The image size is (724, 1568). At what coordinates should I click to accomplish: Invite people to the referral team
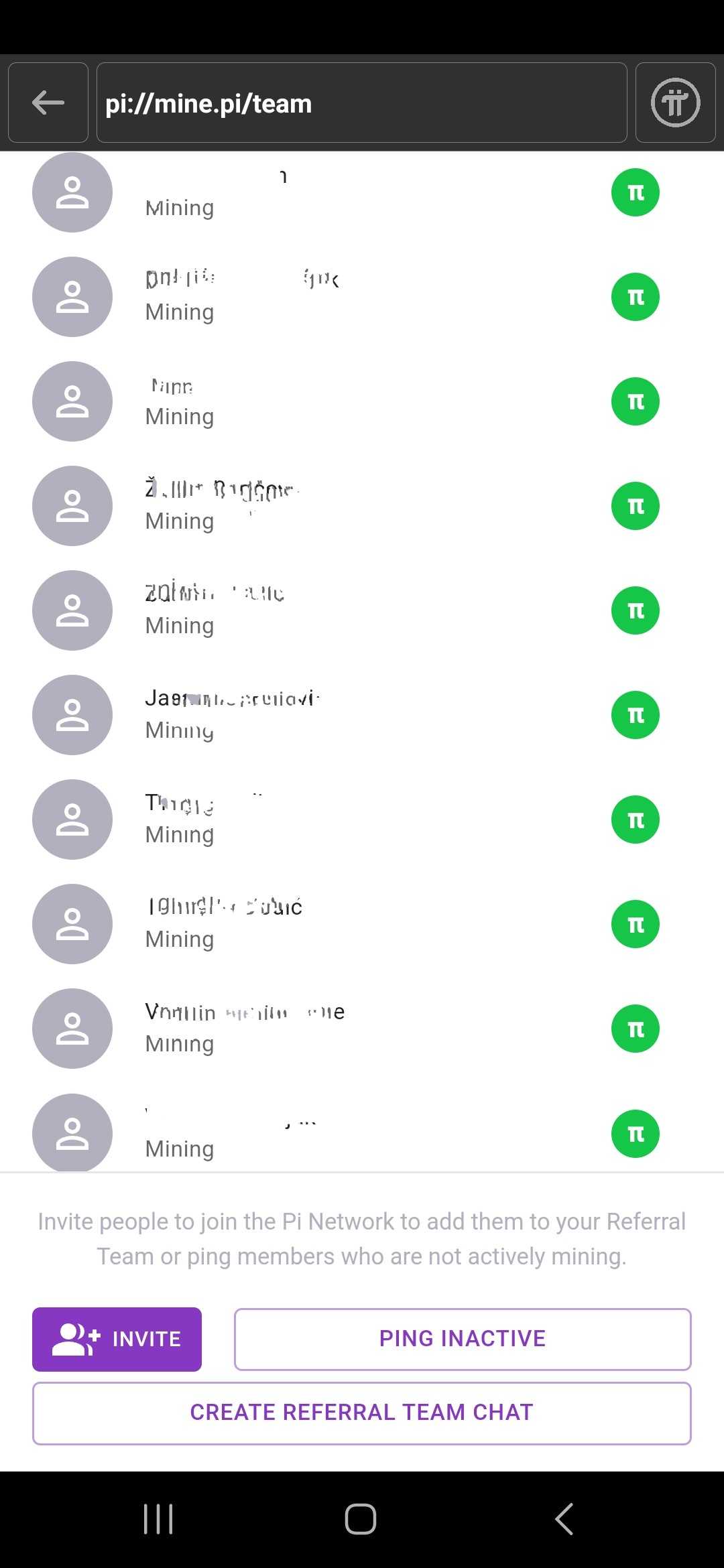click(117, 1339)
